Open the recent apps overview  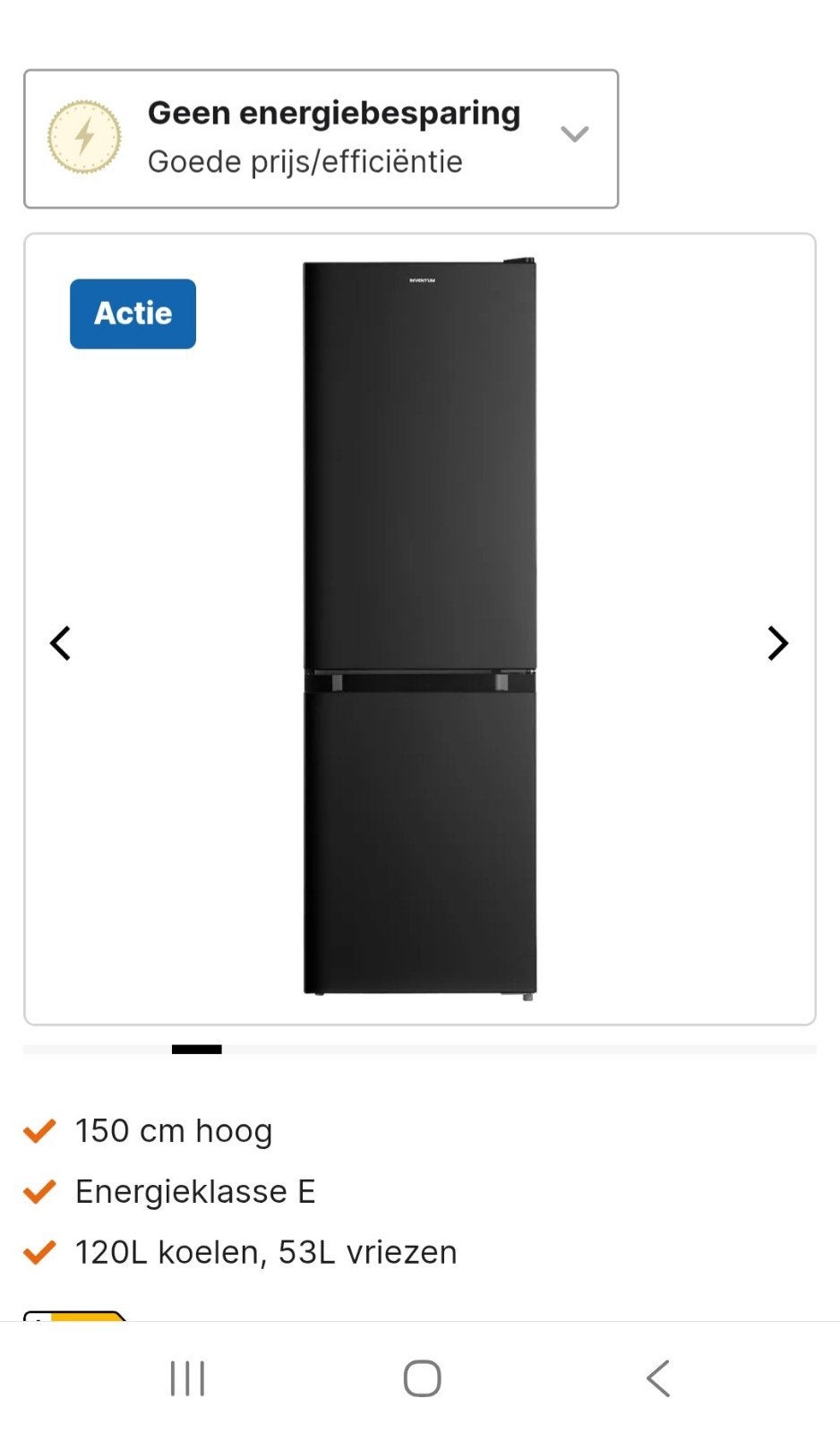(187, 1377)
